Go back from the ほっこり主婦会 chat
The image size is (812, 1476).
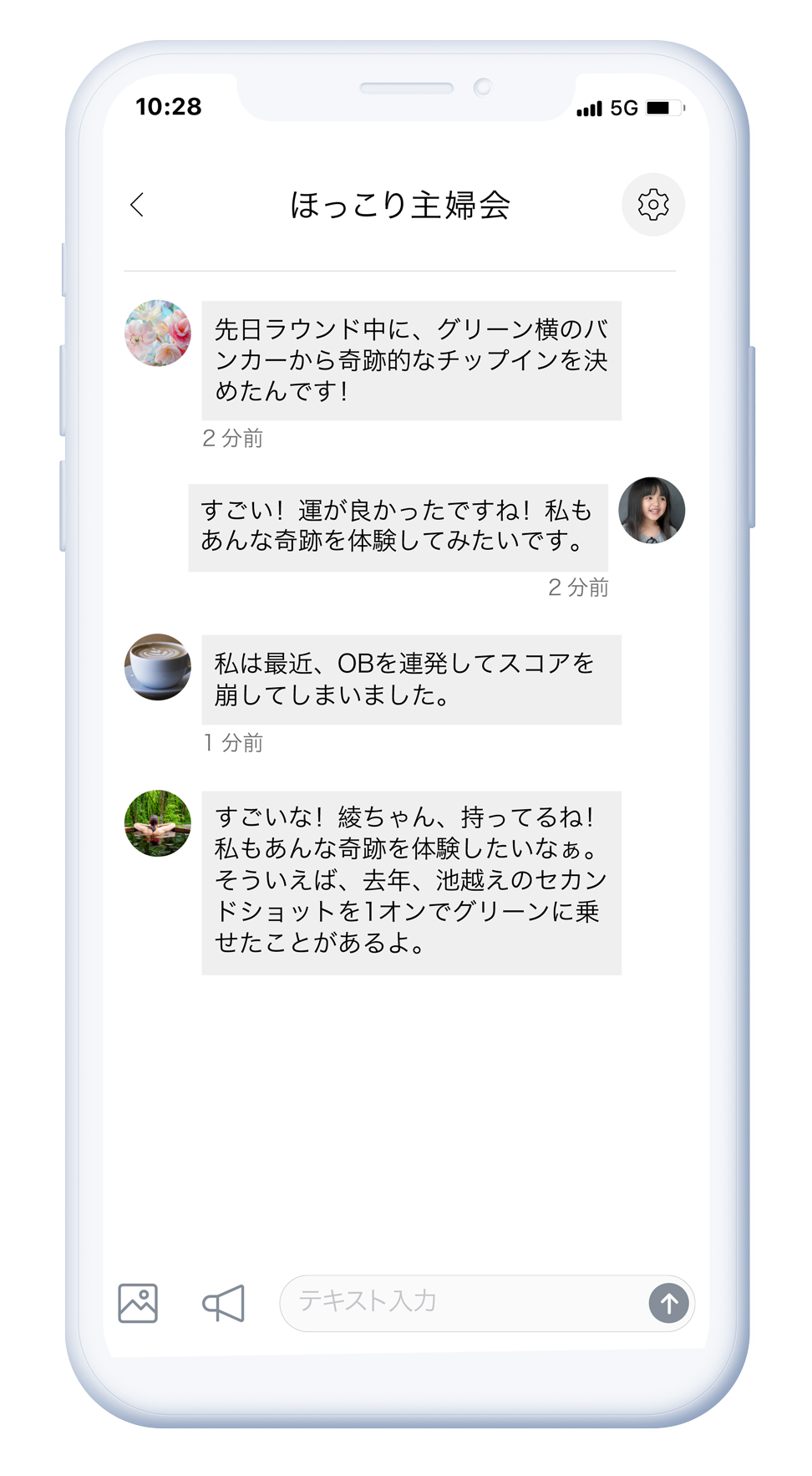[138, 205]
